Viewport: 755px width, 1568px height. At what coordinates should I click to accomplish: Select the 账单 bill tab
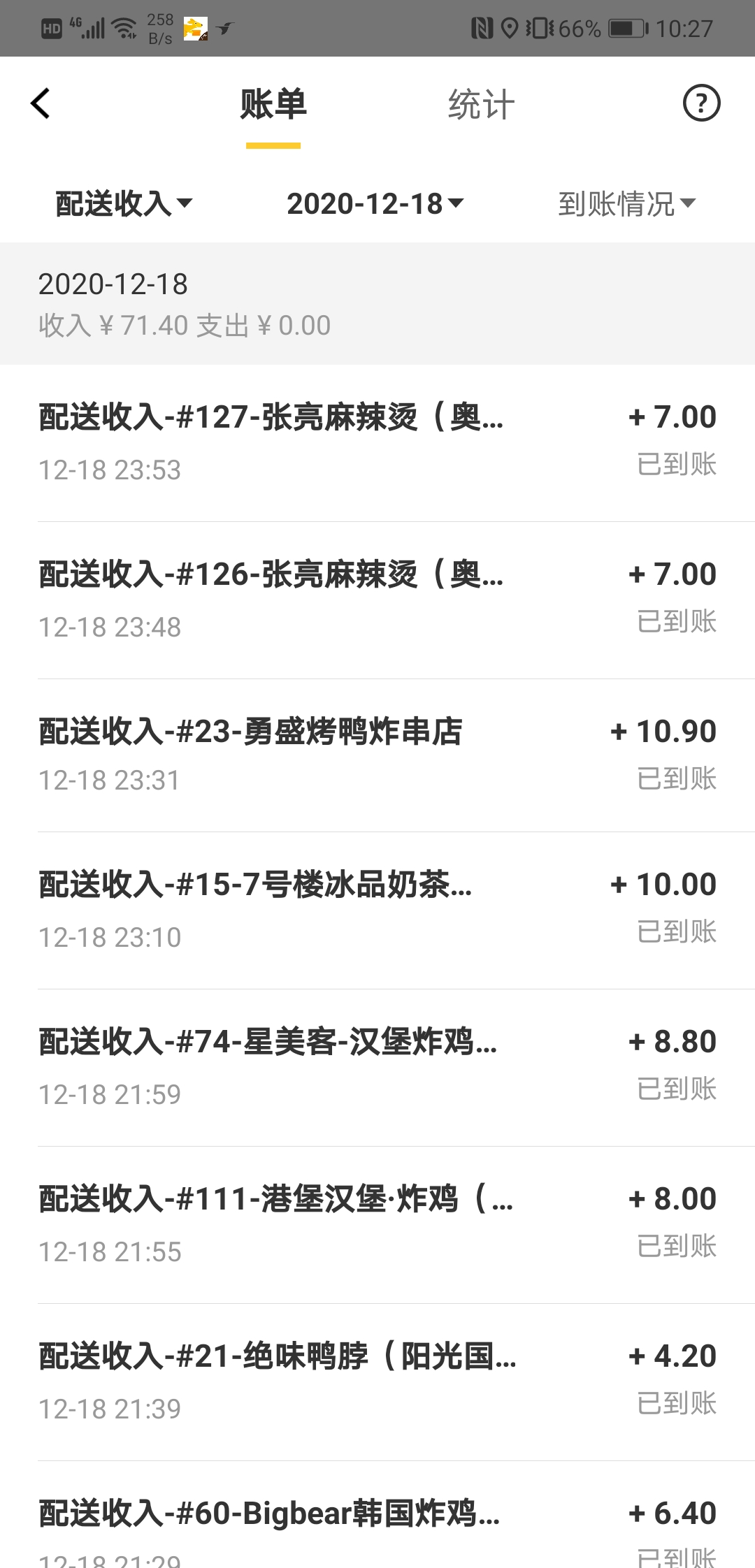click(x=273, y=105)
